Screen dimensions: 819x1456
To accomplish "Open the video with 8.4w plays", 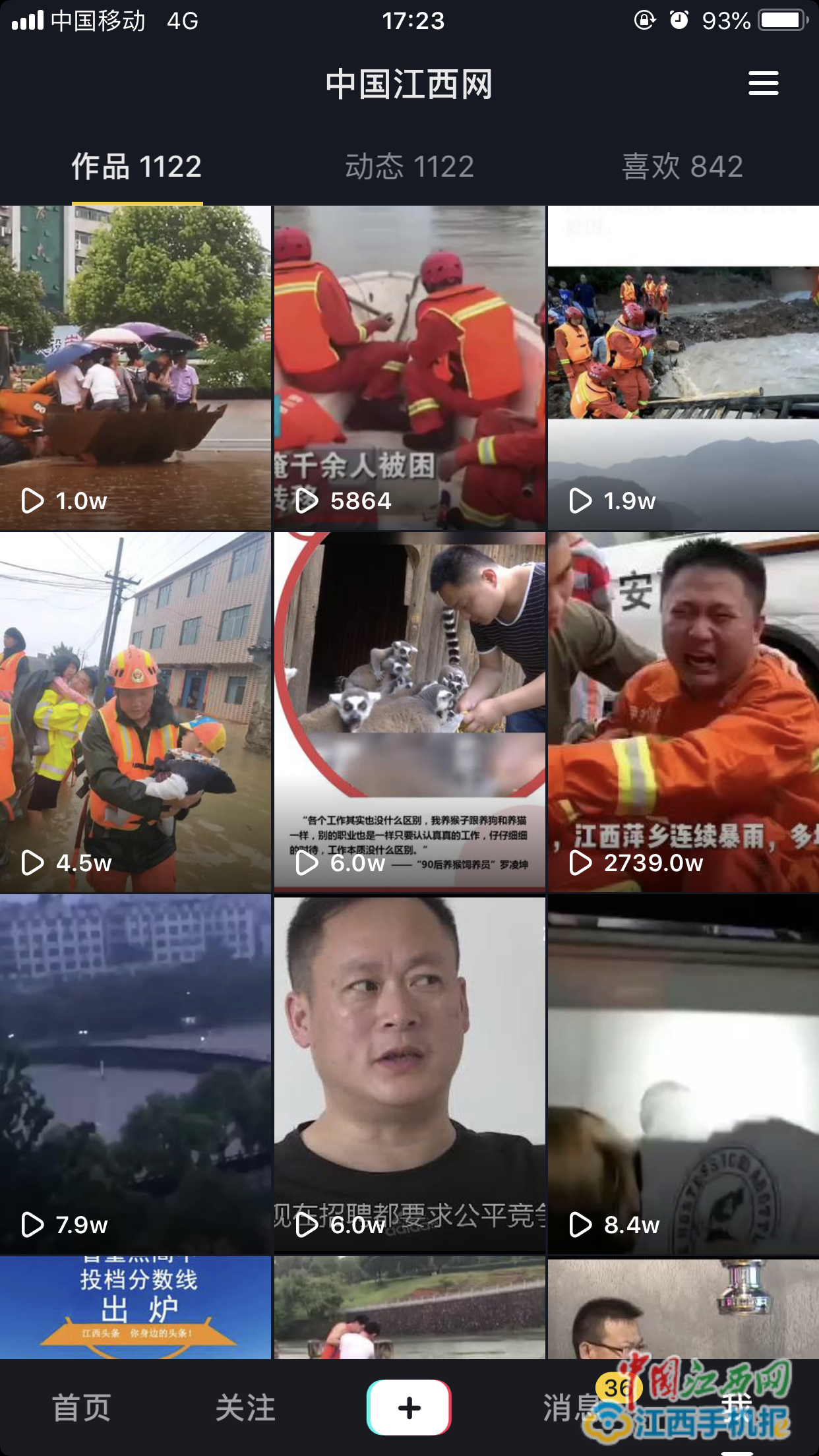I will [x=683, y=1074].
